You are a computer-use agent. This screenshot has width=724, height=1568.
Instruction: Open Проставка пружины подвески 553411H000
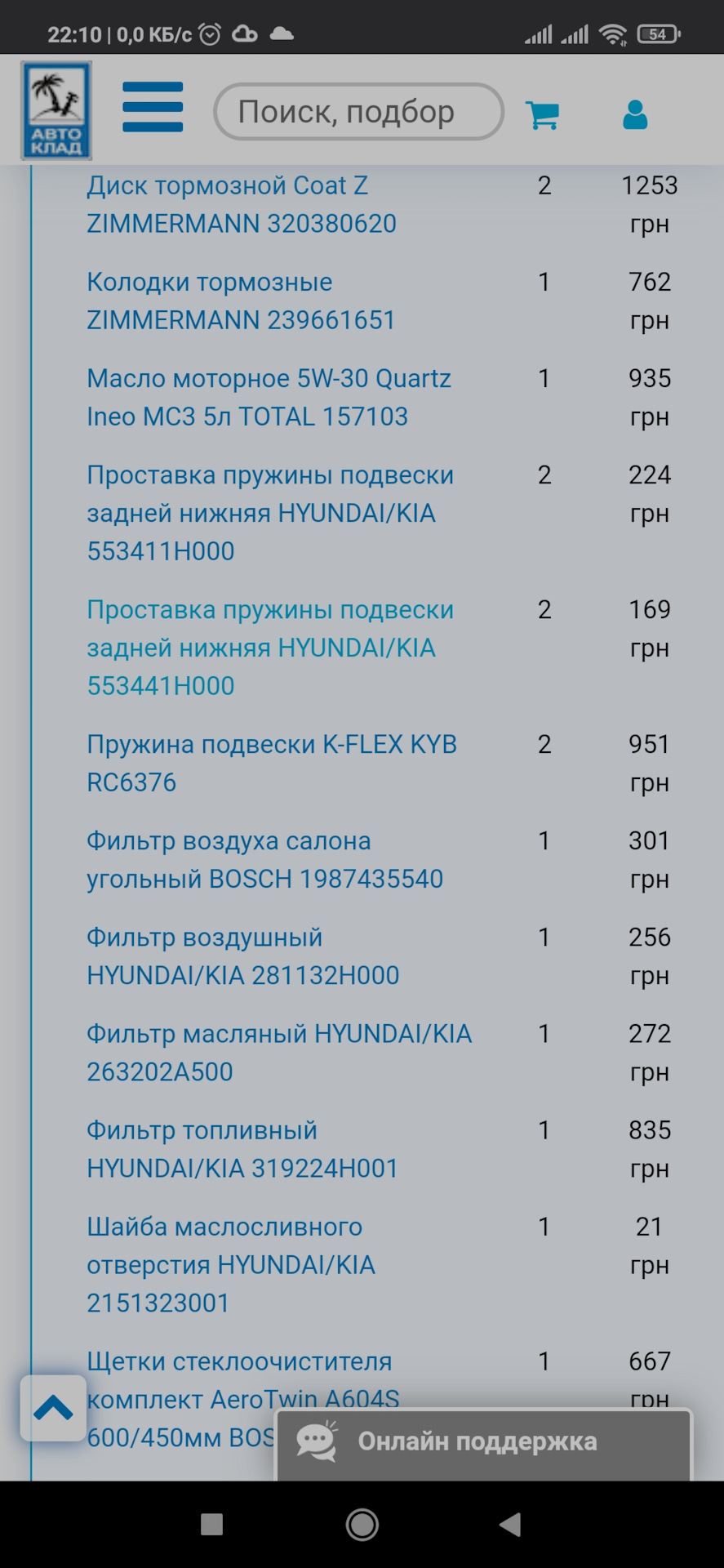(x=269, y=513)
